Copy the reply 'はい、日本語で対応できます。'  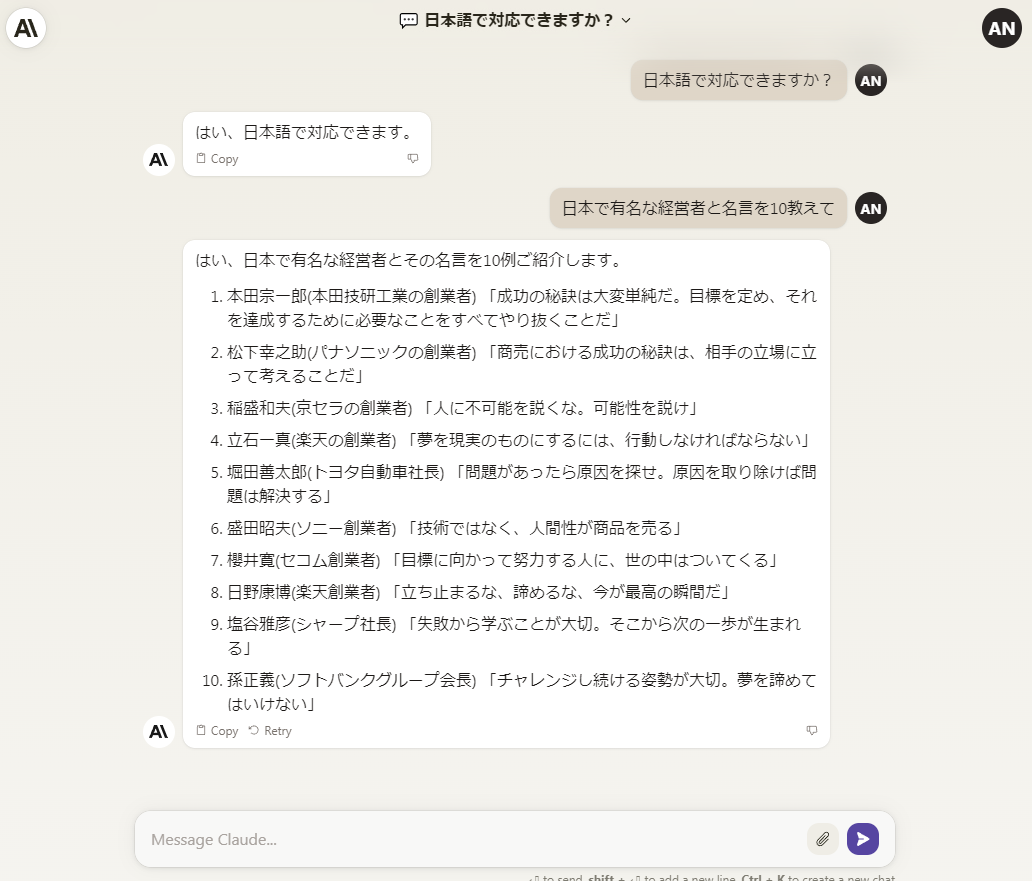click(217, 159)
